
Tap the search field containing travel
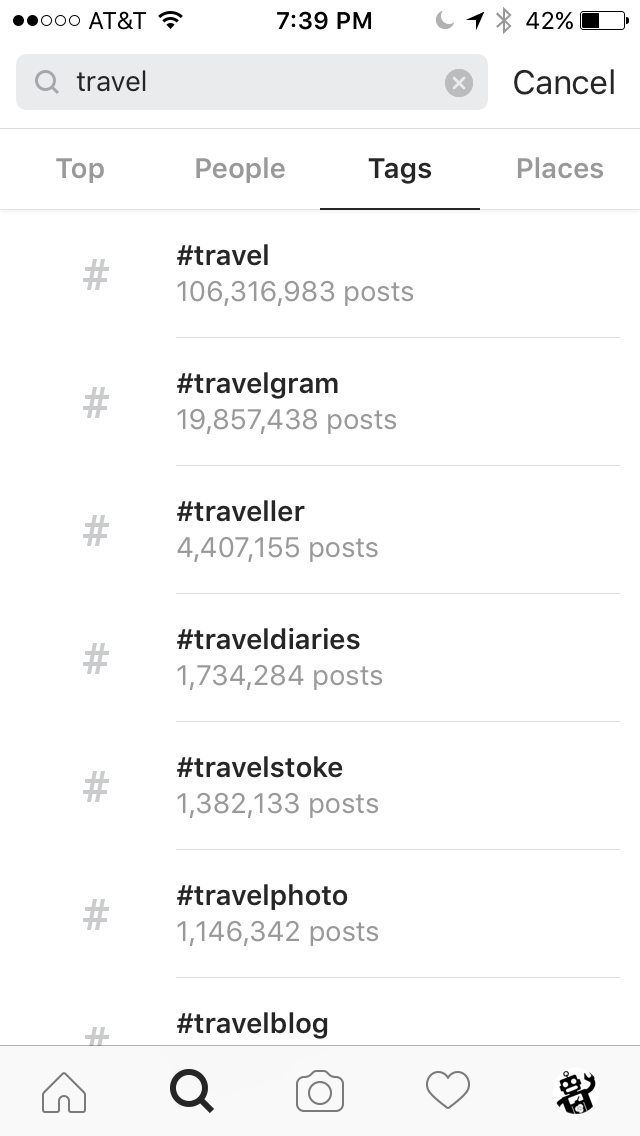coord(252,82)
